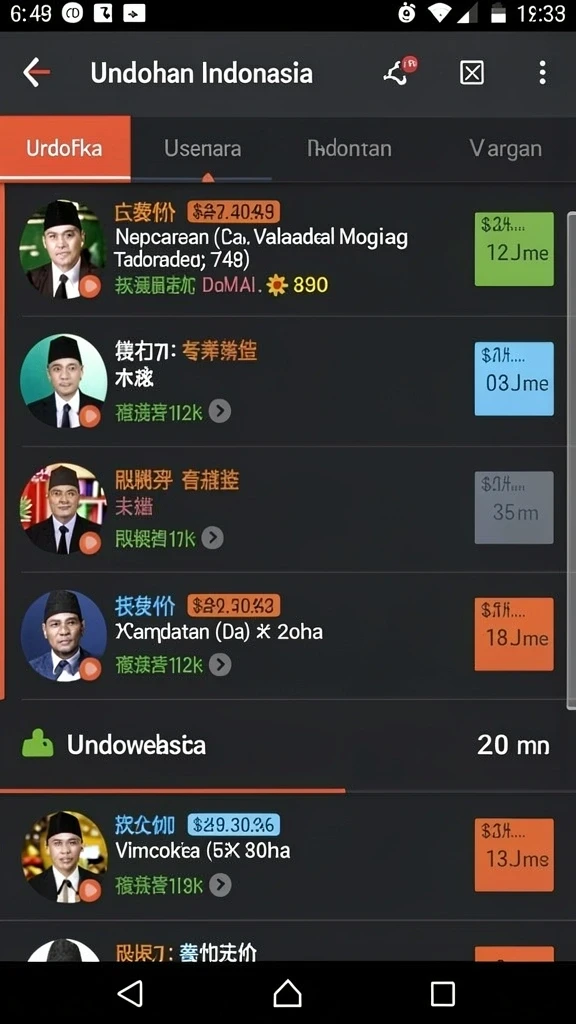Go to the system home screen

pos(287,993)
